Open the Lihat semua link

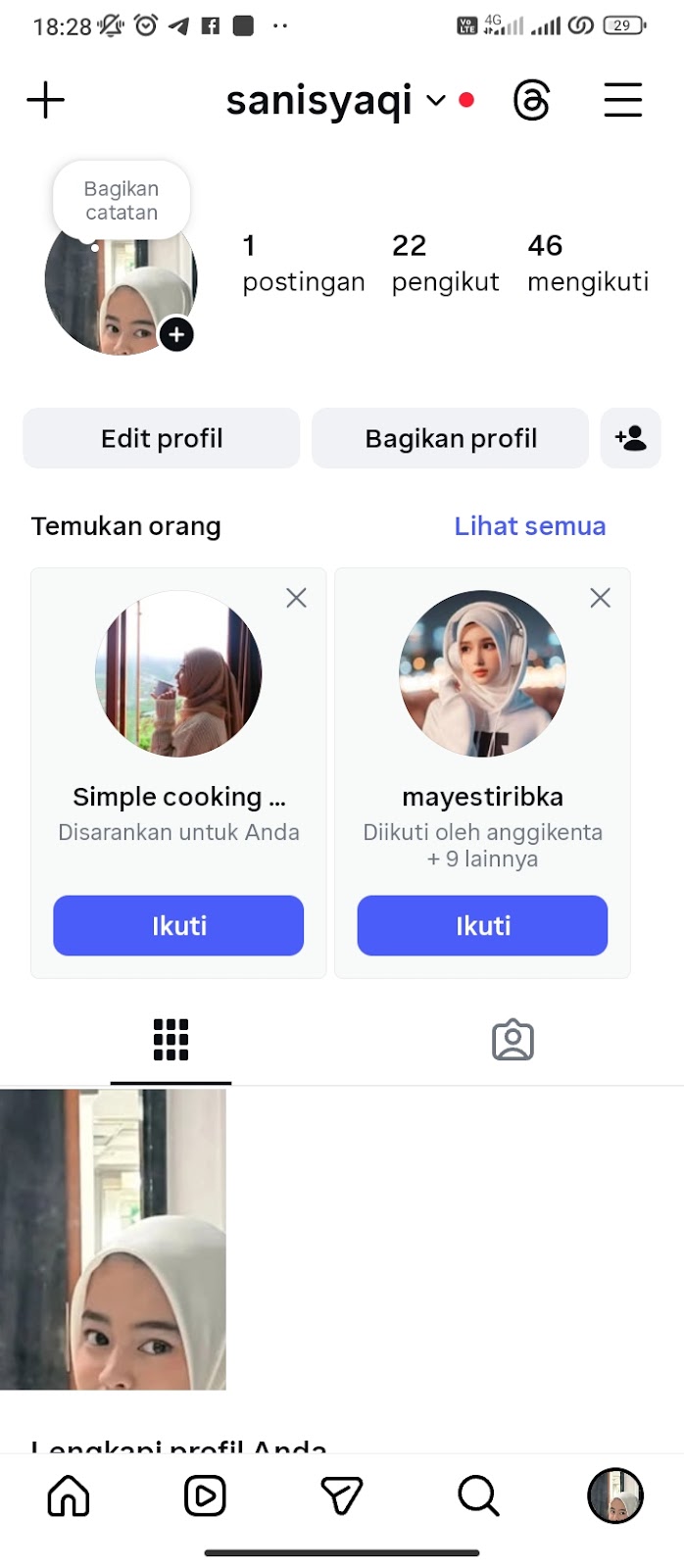[x=529, y=526]
